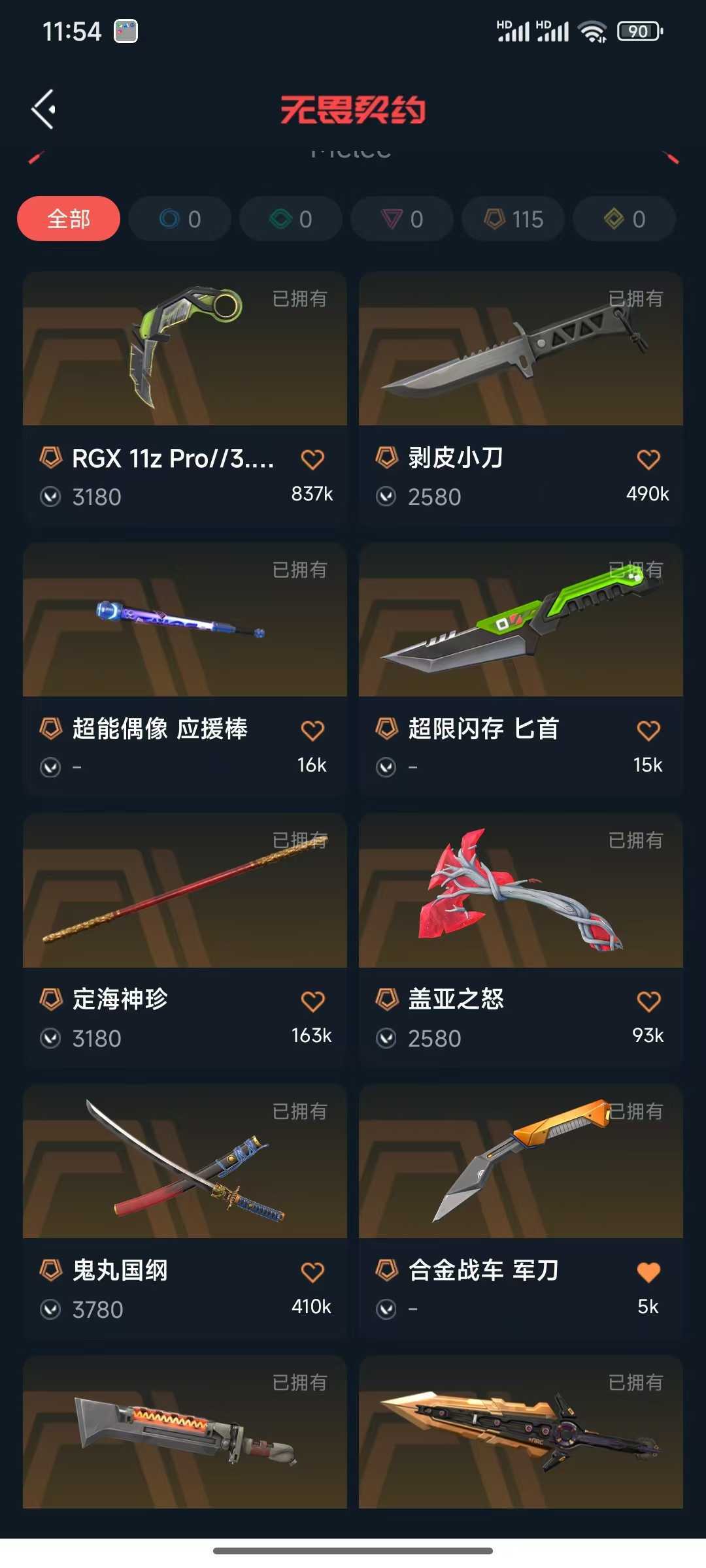The height and width of the screenshot is (1568, 706).
Task: Like the 鬼丸国纲 skin
Action: 312,1272
